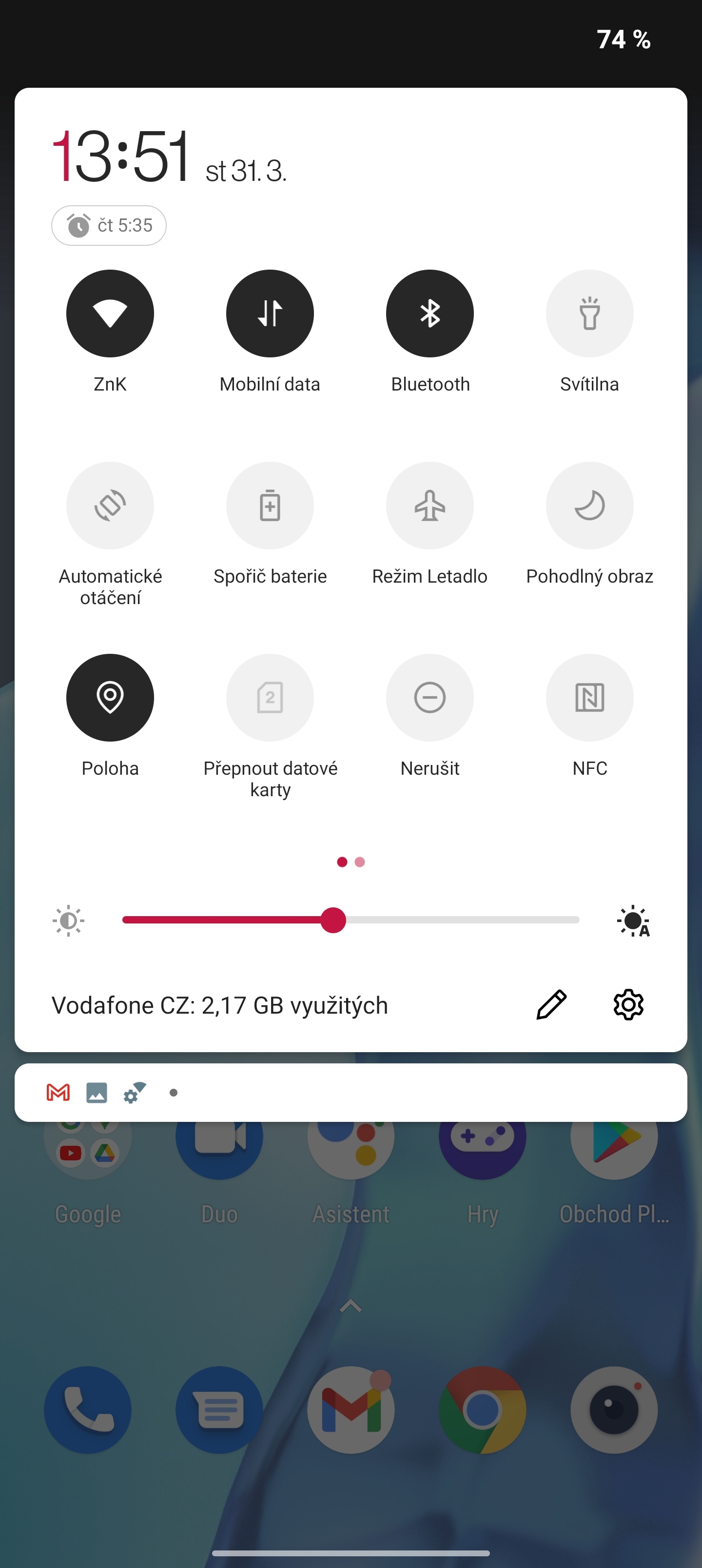The image size is (702, 1568).
Task: Open Vodafone CZ data usage
Action: point(219,1005)
